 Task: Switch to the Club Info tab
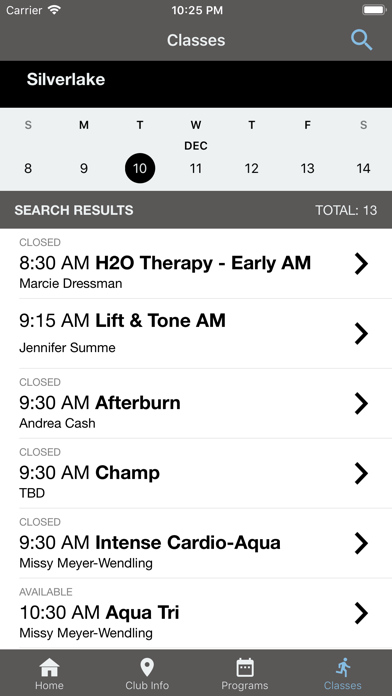click(147, 674)
